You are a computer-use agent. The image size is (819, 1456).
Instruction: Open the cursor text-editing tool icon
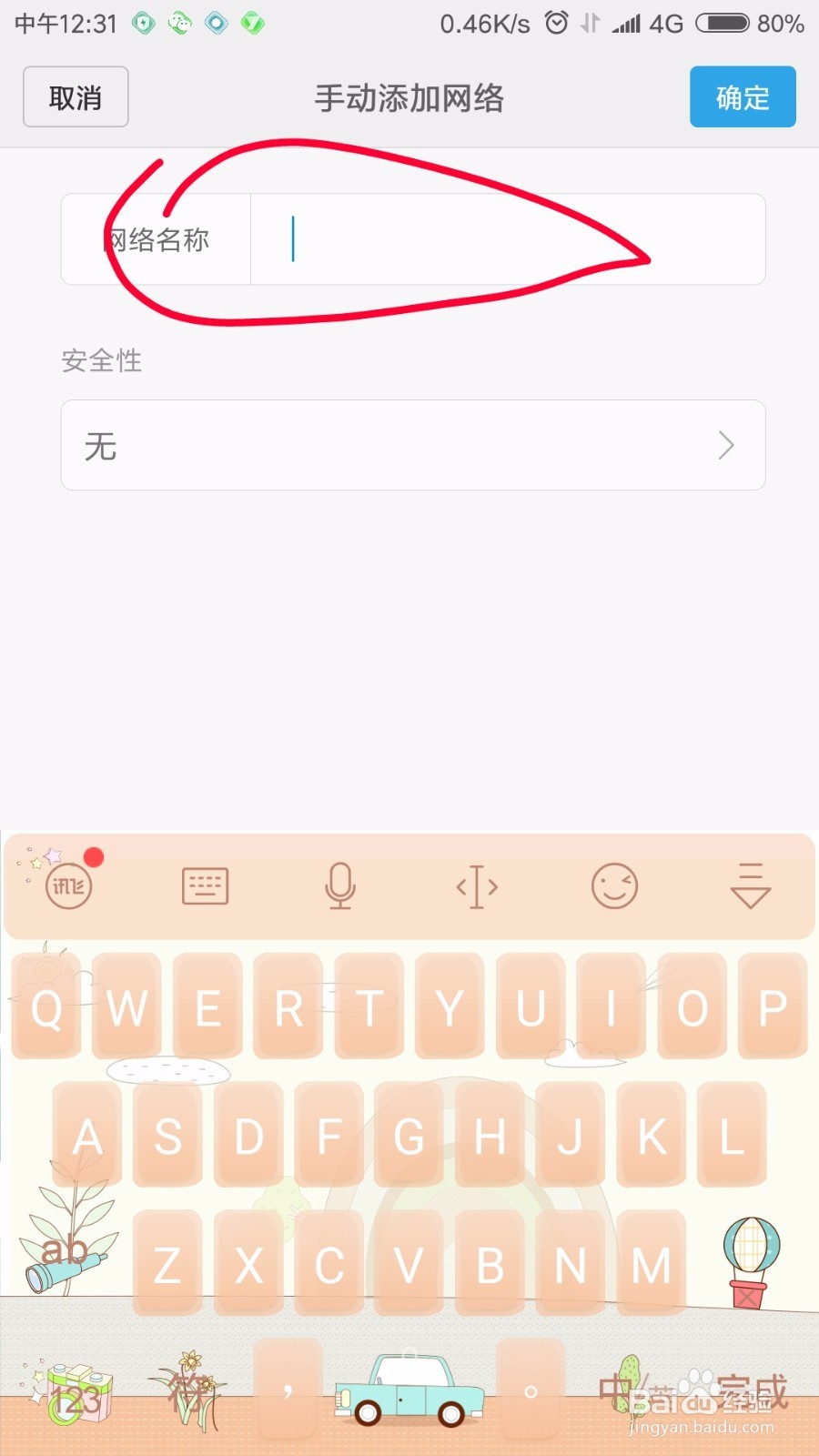(x=477, y=885)
